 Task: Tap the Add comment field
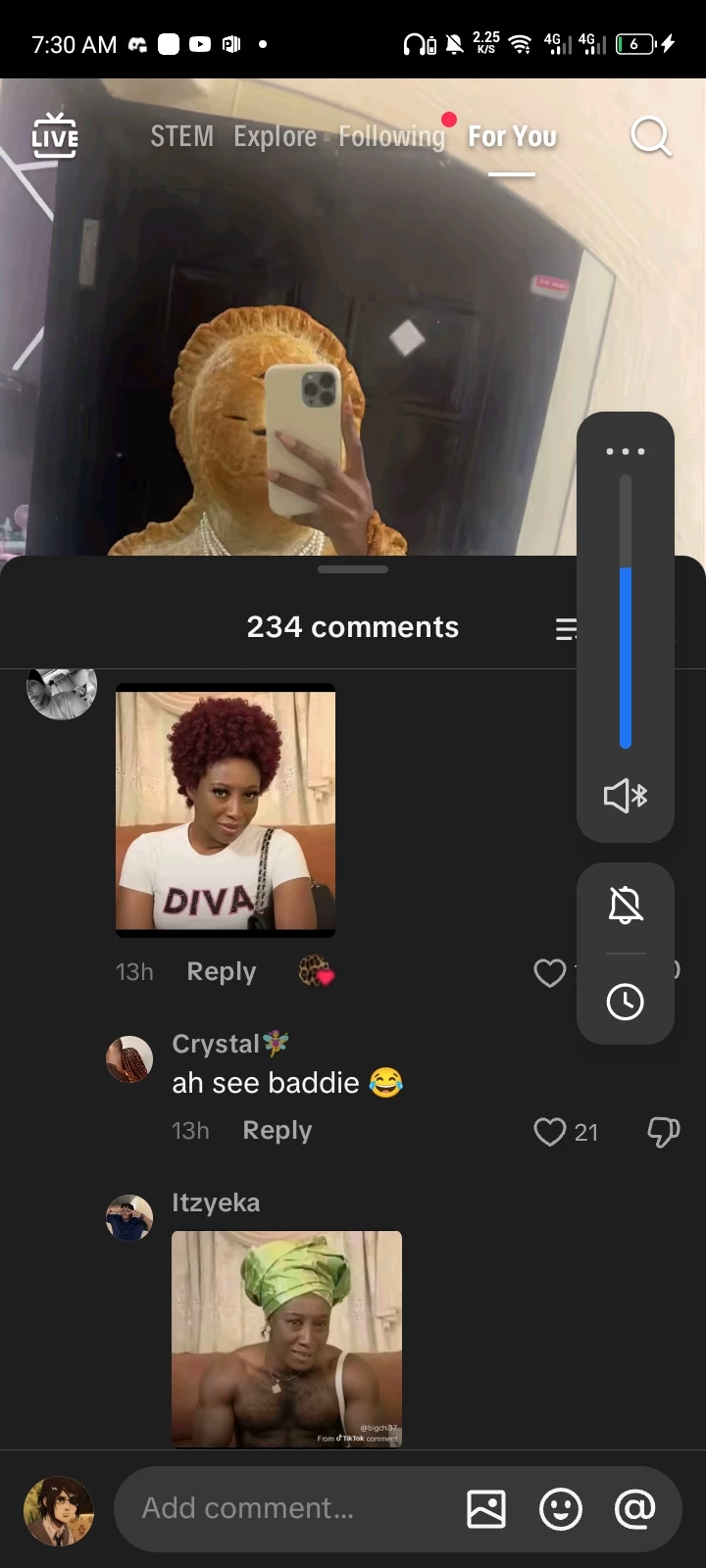tap(284, 1508)
